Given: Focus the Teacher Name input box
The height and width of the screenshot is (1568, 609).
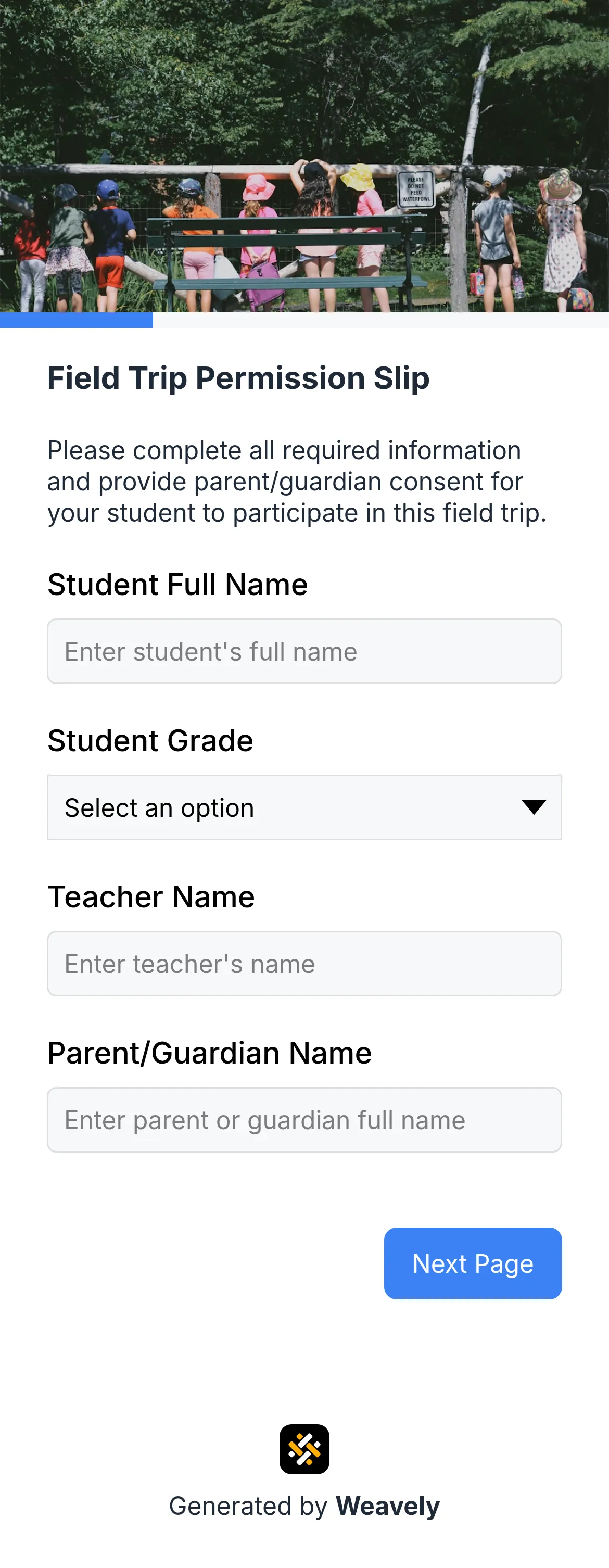Looking at the screenshot, I should pyautogui.click(x=304, y=964).
